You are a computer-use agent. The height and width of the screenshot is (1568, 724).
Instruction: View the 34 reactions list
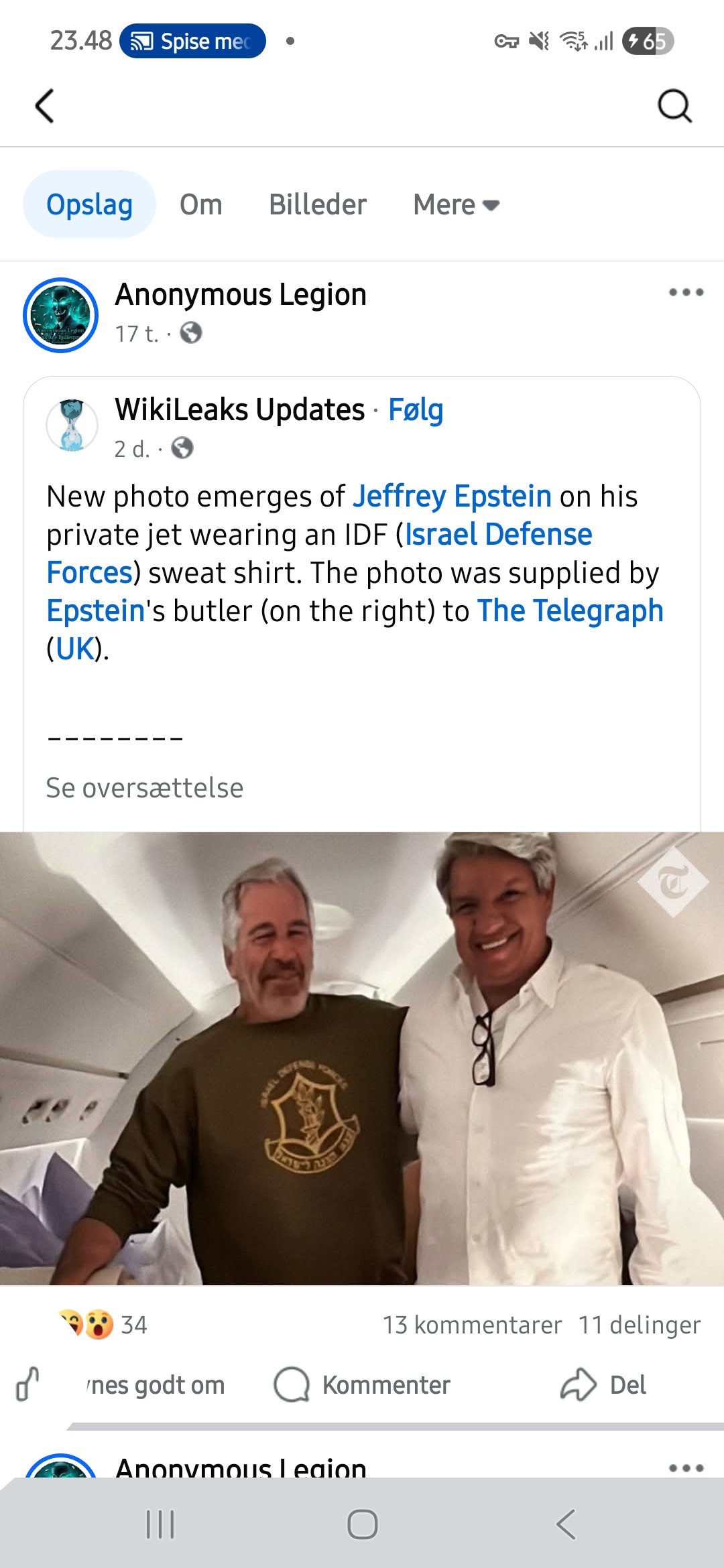104,1325
